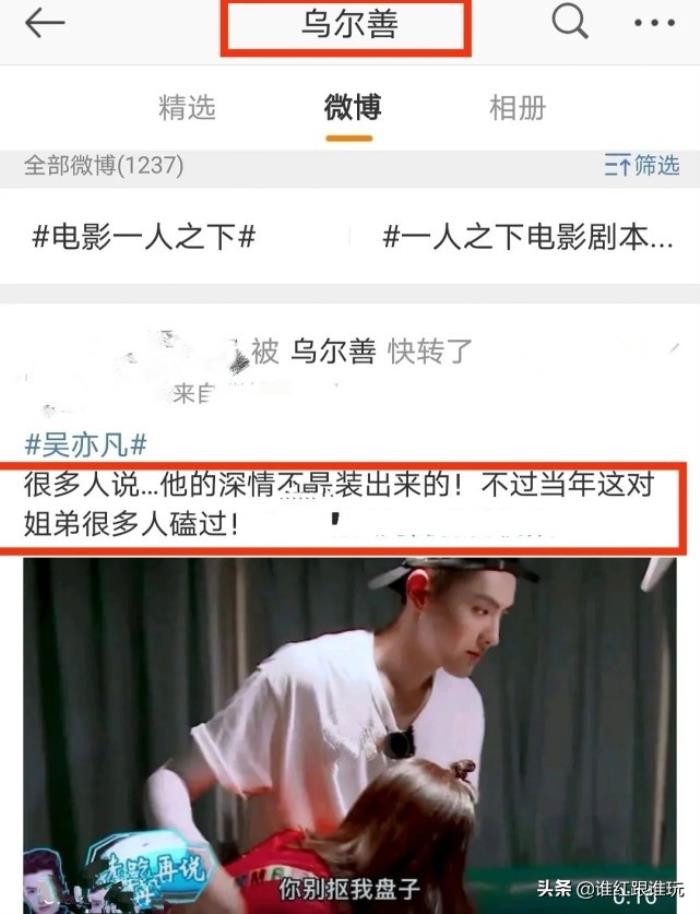Play the video in the post
The width and height of the screenshot is (700, 914).
pos(349,732)
